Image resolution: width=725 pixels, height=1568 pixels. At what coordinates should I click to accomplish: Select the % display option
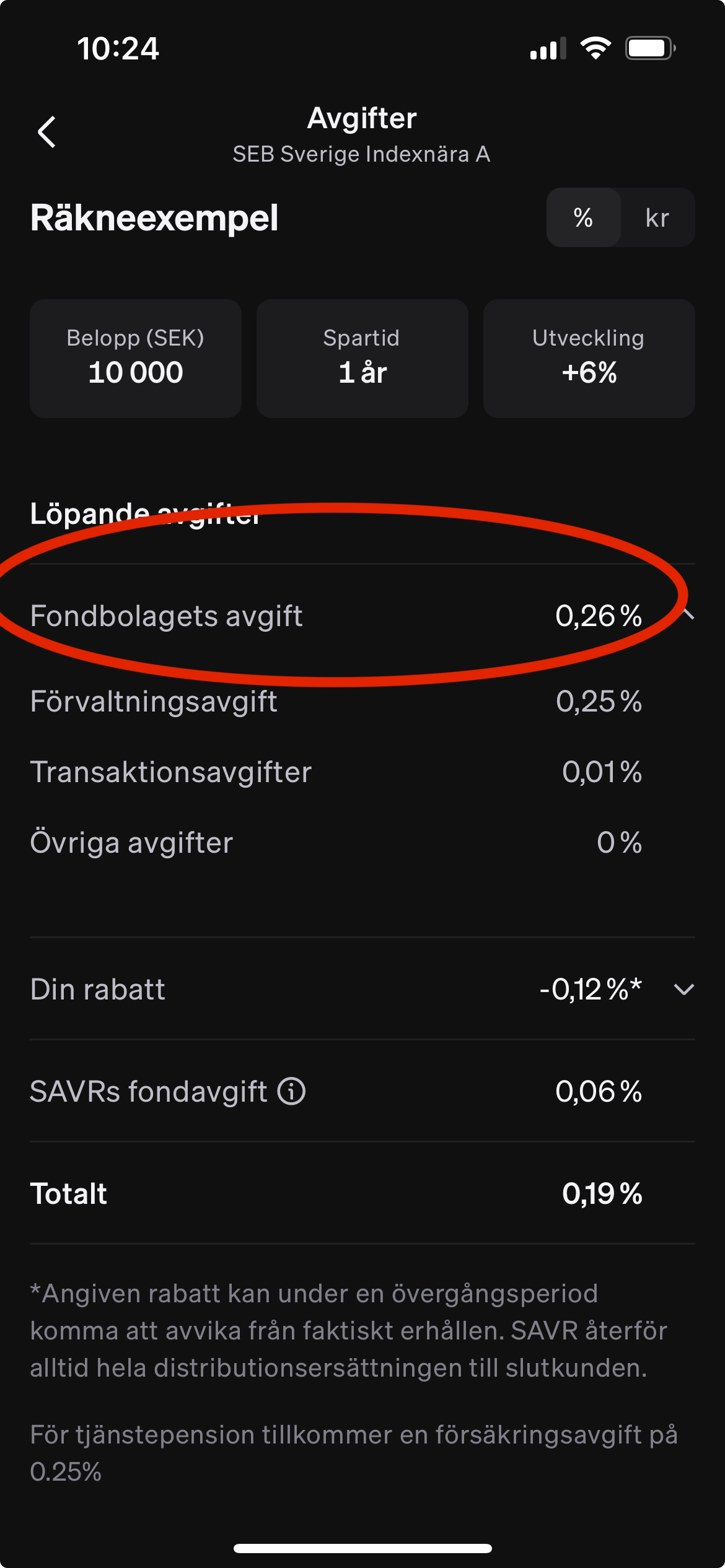pos(583,217)
